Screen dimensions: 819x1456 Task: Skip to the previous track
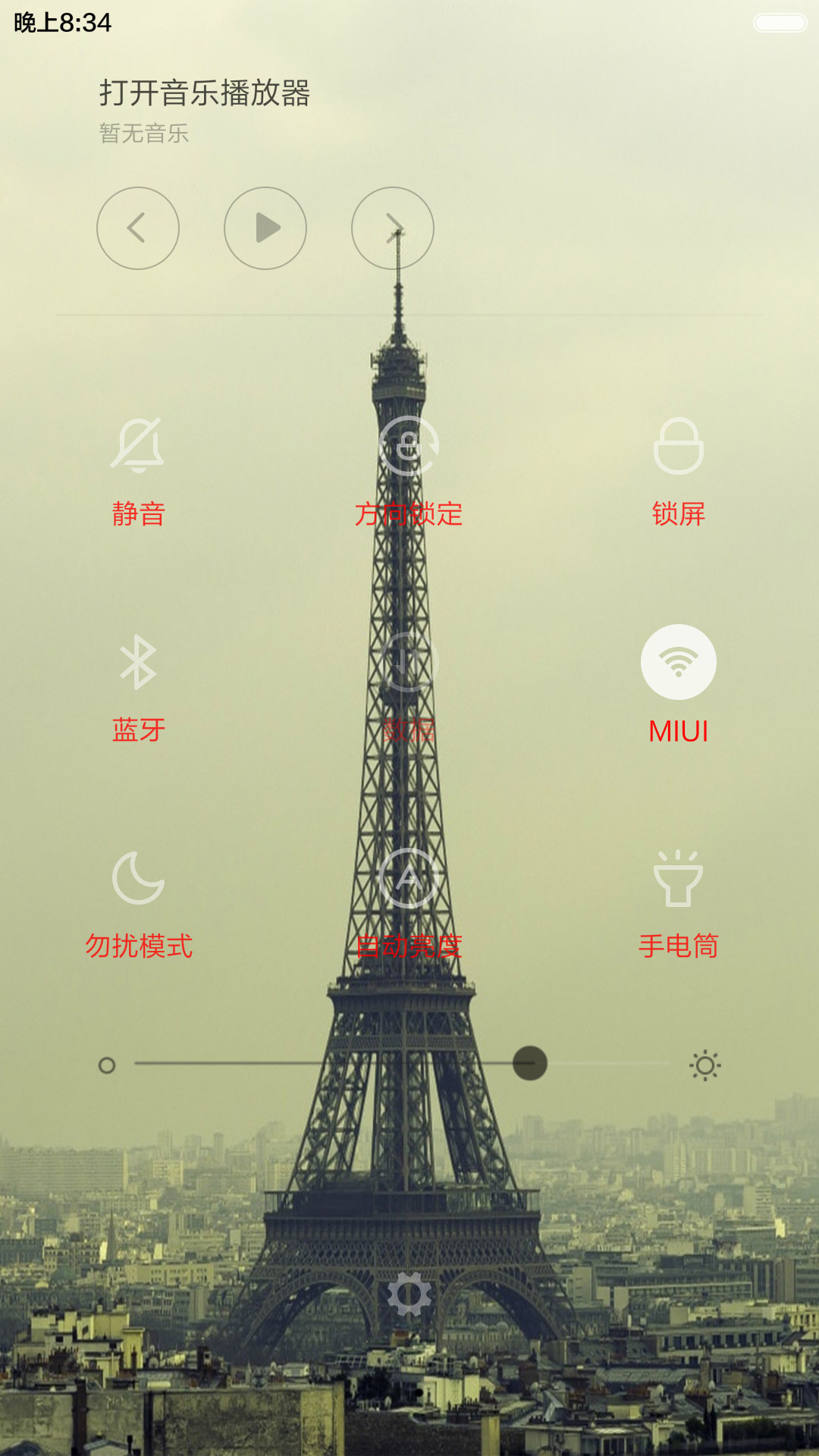[138, 228]
